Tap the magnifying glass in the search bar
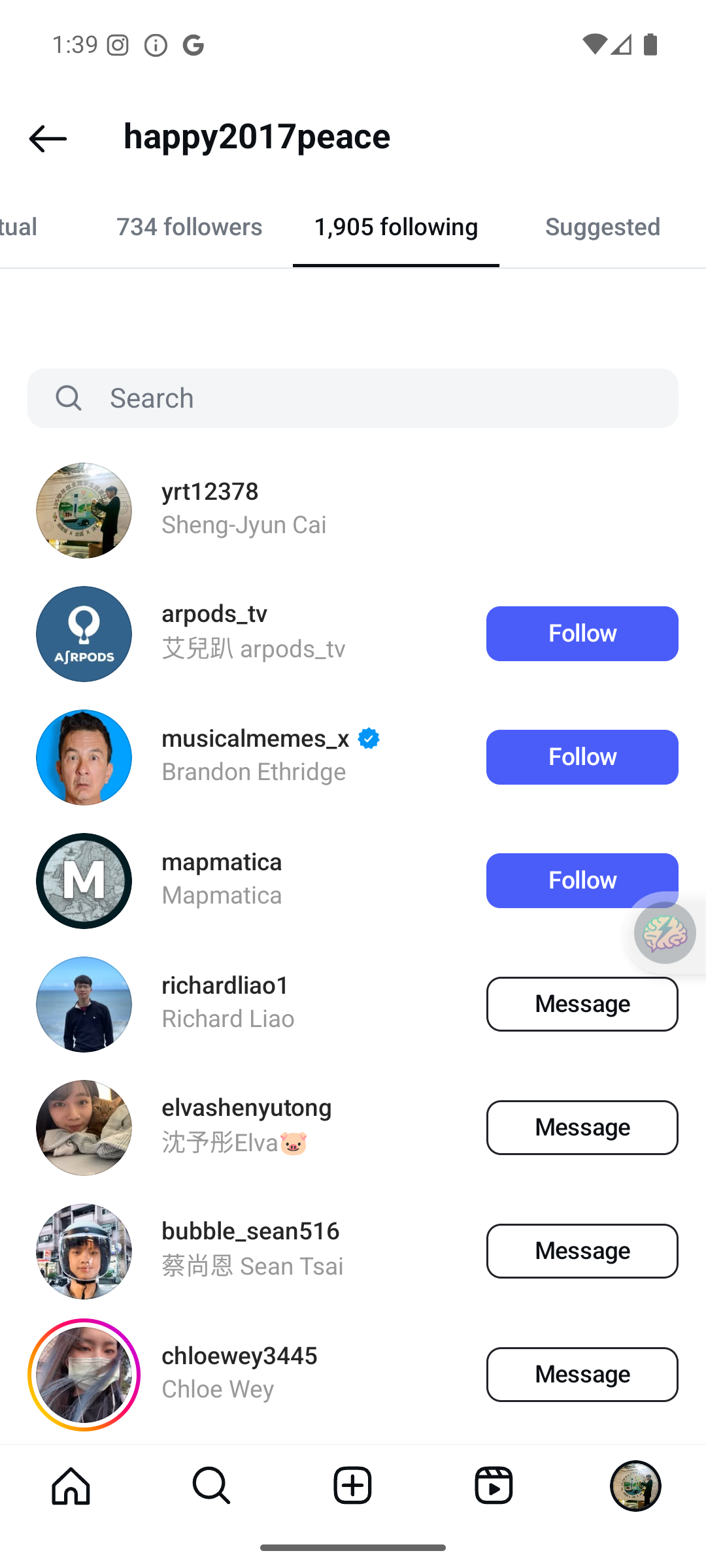The width and height of the screenshot is (706, 1568). coord(69,397)
